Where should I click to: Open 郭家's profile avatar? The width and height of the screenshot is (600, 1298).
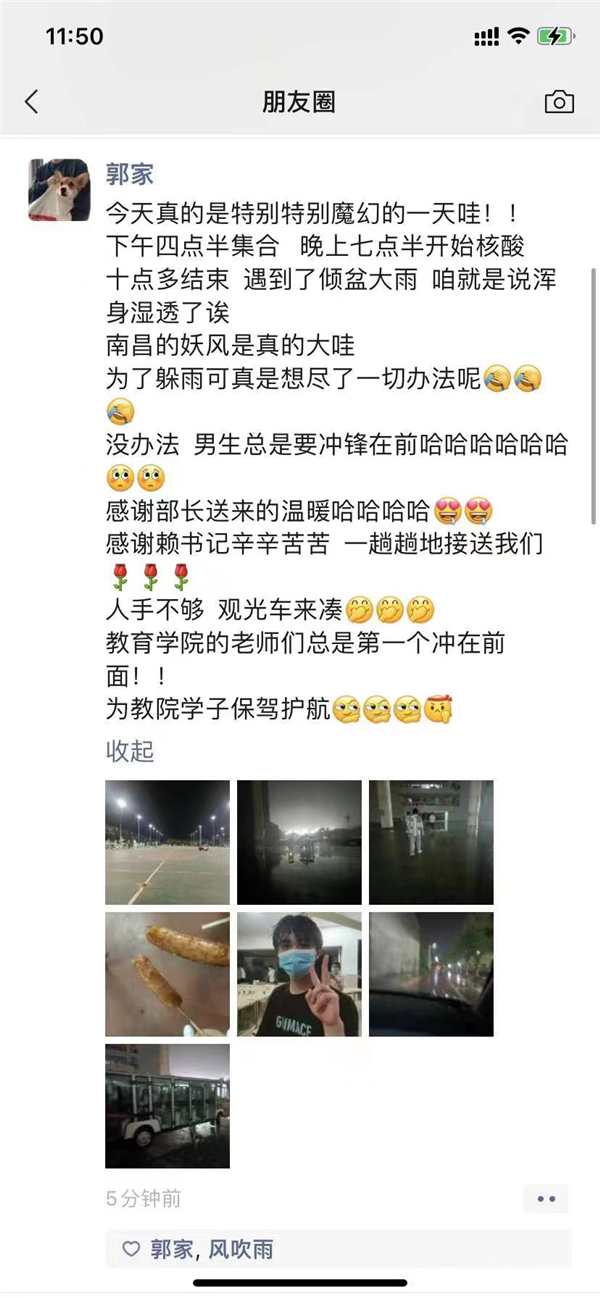click(59, 189)
